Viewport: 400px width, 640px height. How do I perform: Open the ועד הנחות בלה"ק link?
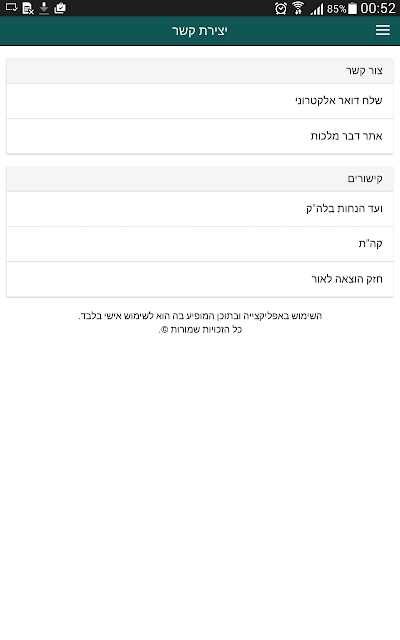point(200,209)
